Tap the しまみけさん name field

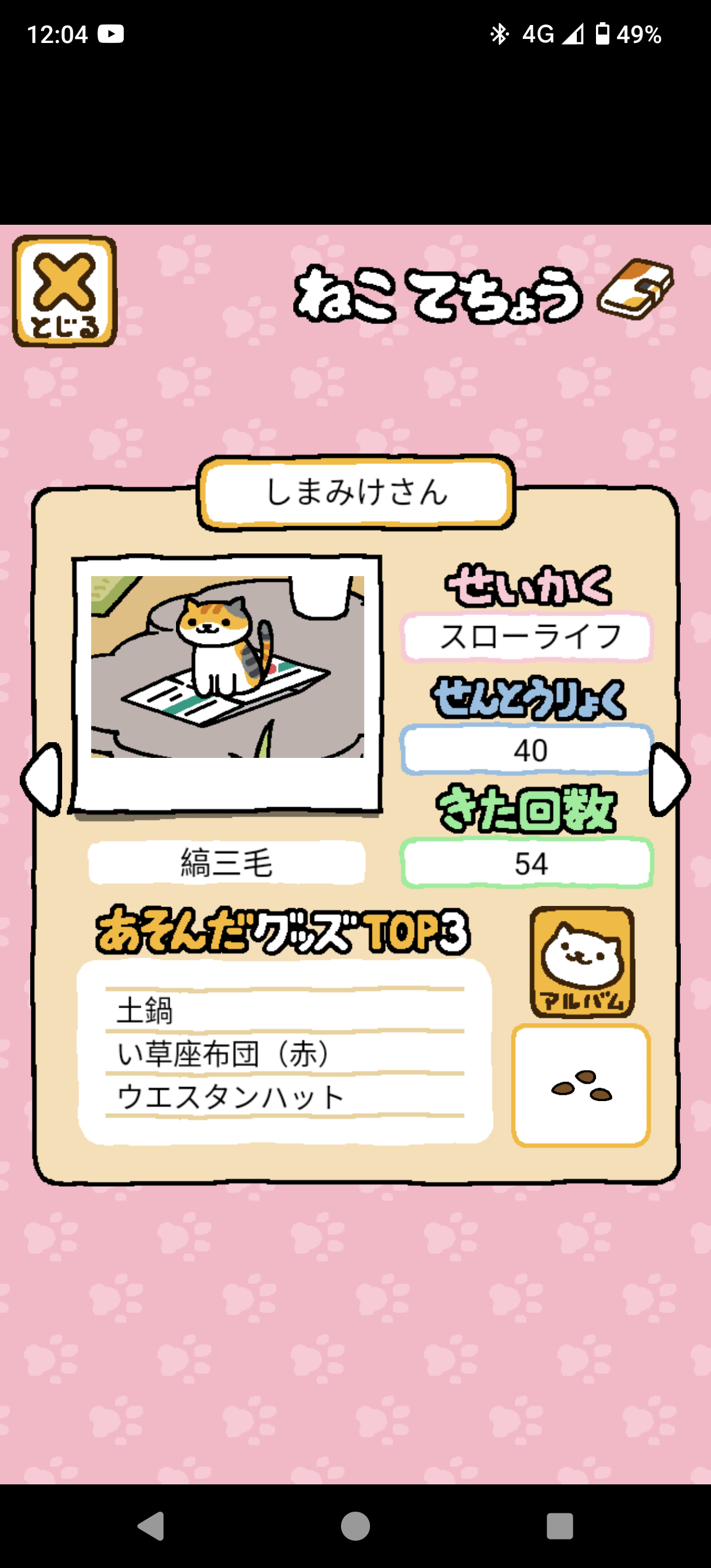pyautogui.click(x=356, y=492)
